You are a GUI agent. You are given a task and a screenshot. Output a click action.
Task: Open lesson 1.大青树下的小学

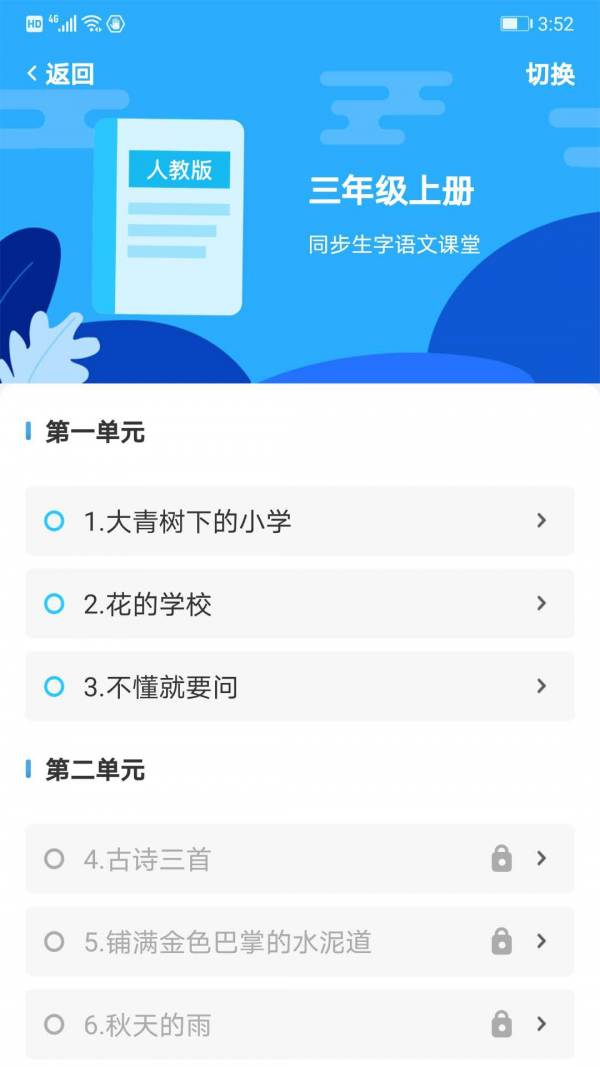click(300, 521)
